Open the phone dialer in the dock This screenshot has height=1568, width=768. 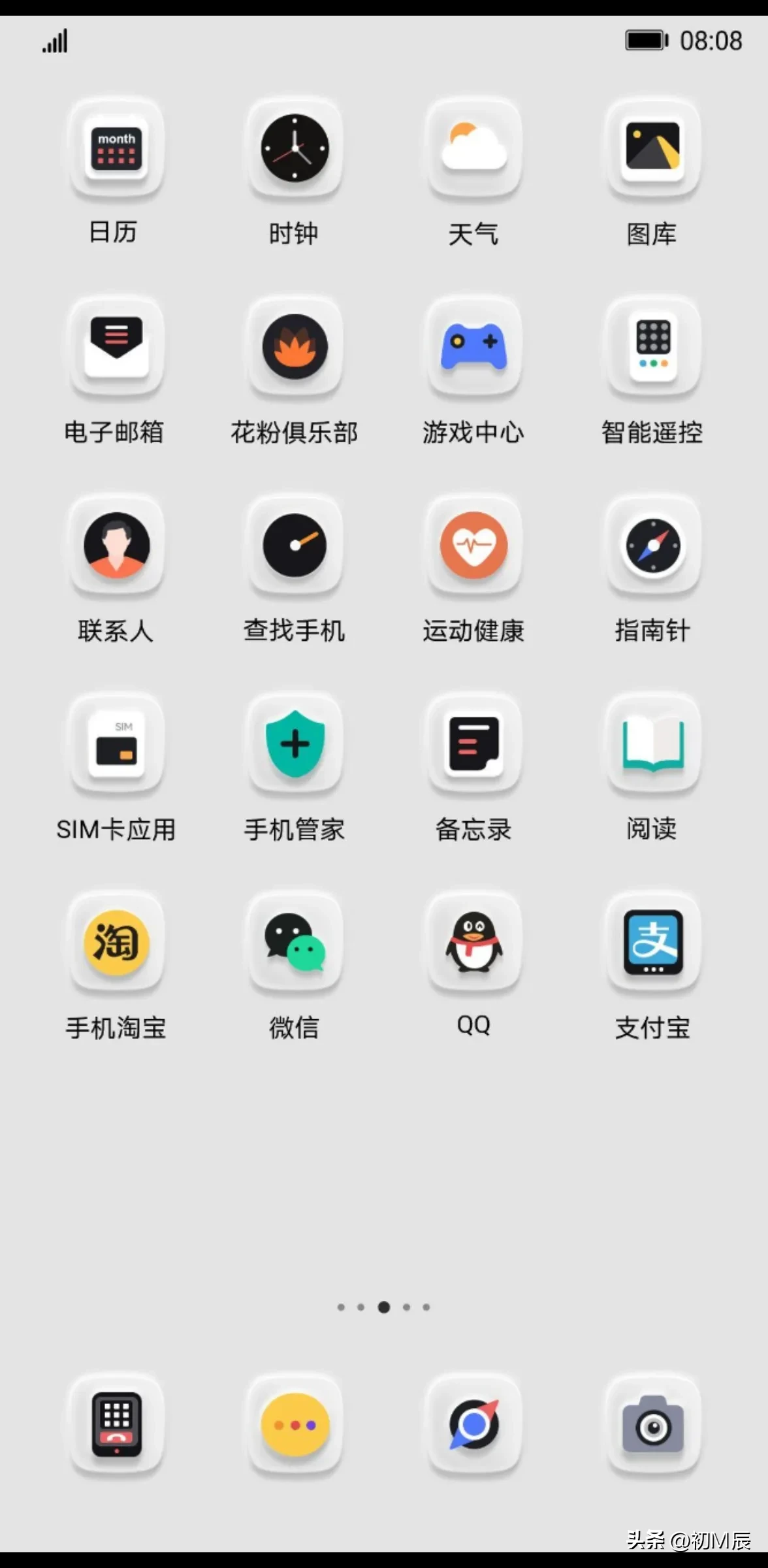(116, 1426)
